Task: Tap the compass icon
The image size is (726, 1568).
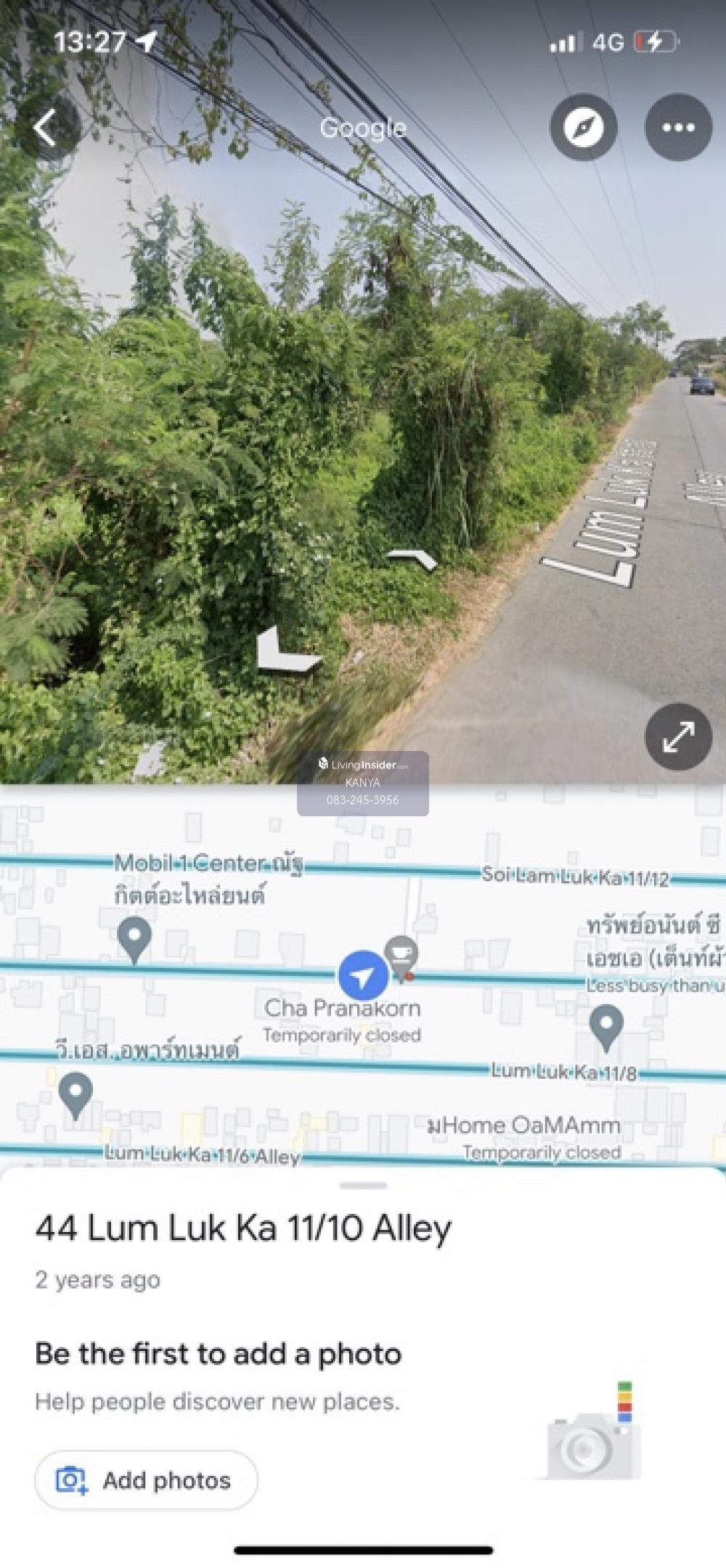Action: coord(584,128)
